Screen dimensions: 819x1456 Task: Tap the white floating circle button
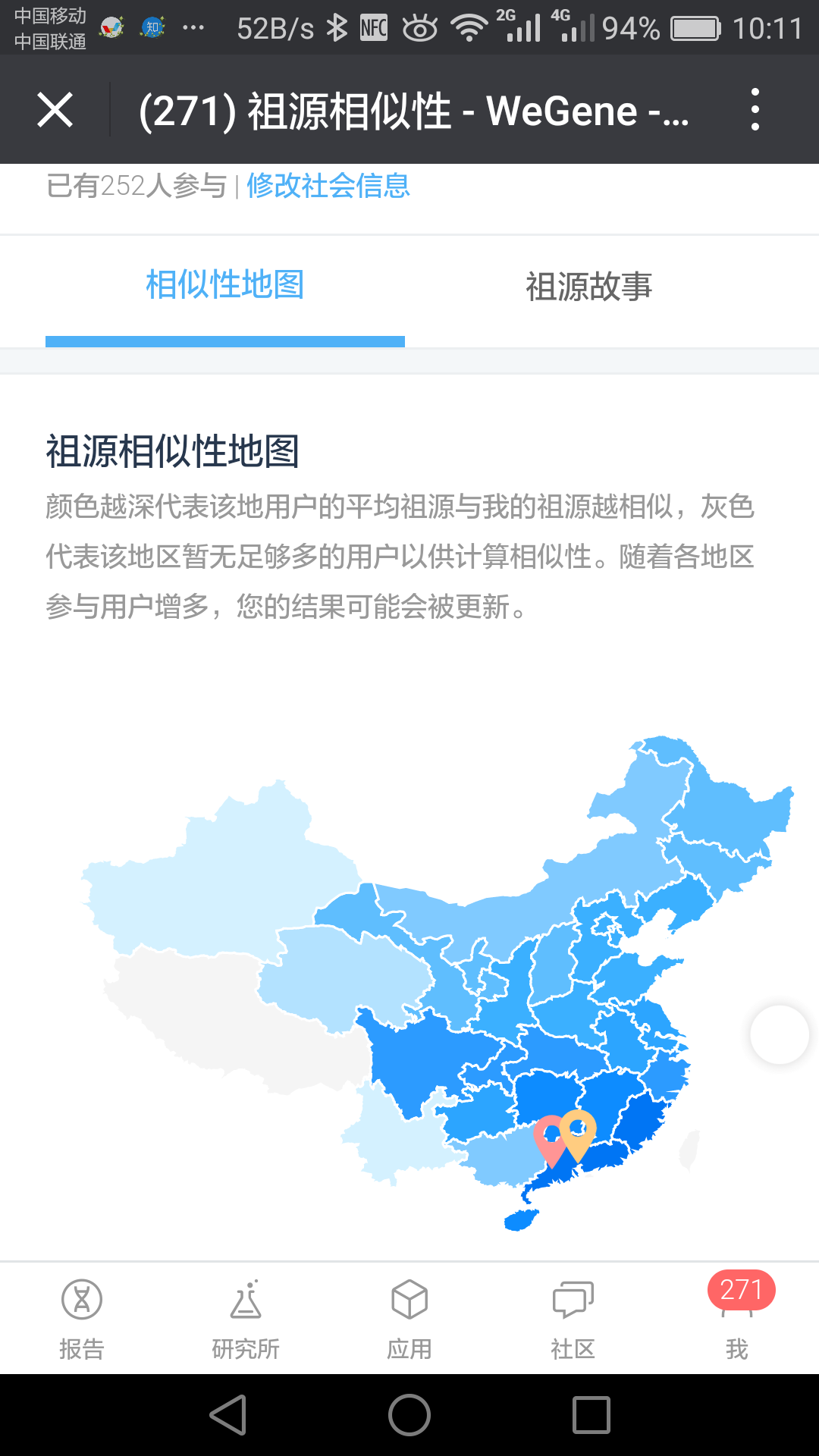point(780,1034)
